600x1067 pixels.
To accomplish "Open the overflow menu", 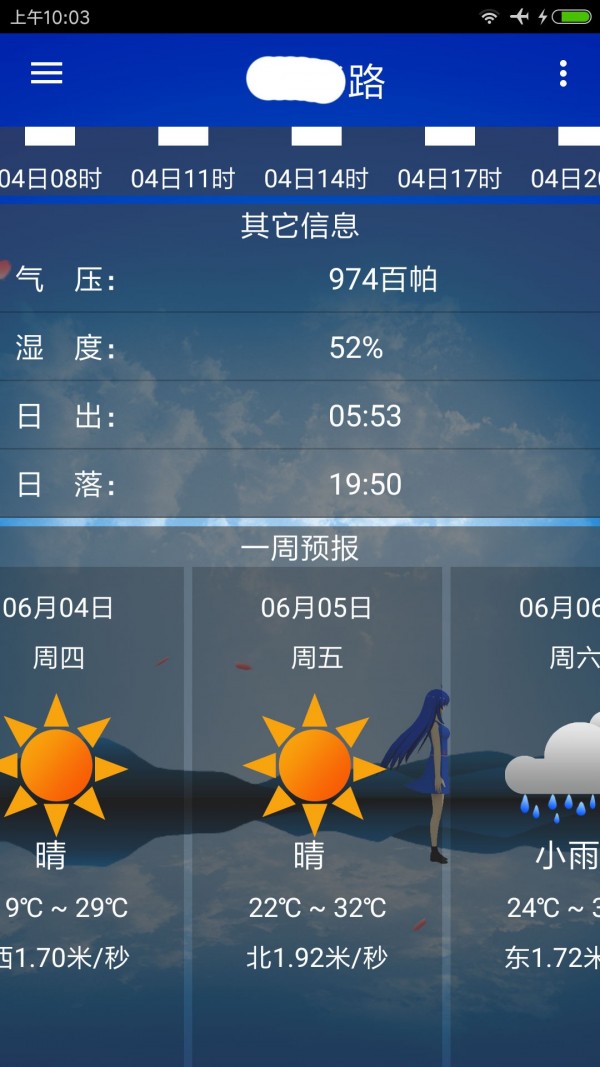I will pos(563,74).
